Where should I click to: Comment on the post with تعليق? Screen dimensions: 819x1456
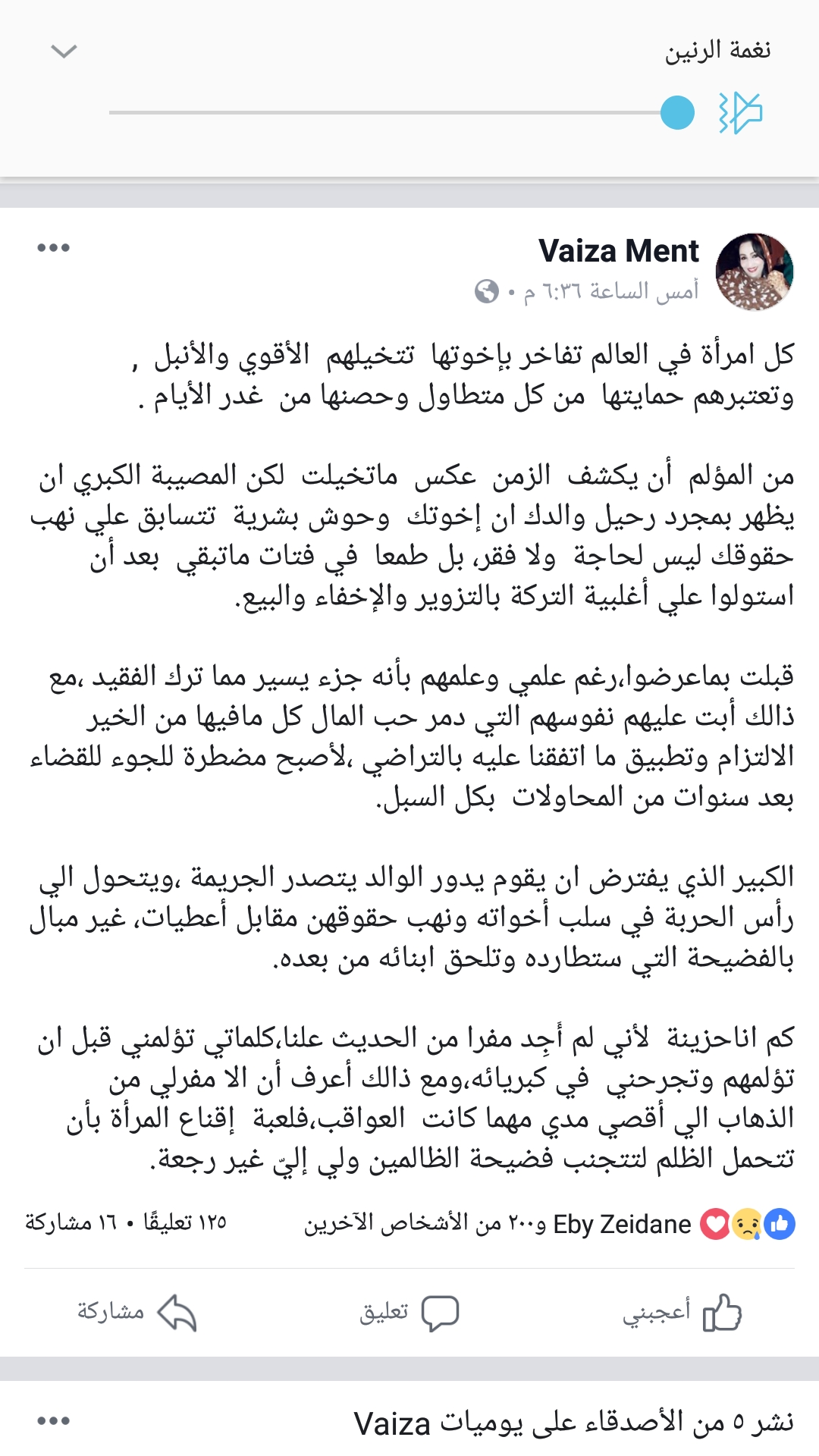pos(409,1312)
